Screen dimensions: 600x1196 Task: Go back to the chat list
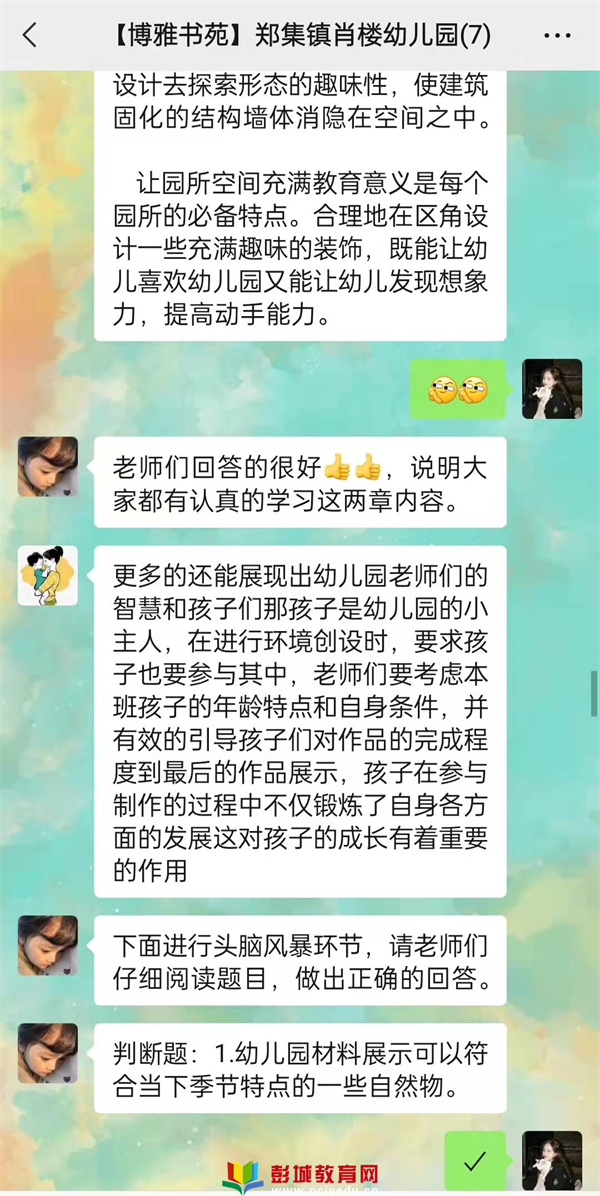coord(29,36)
